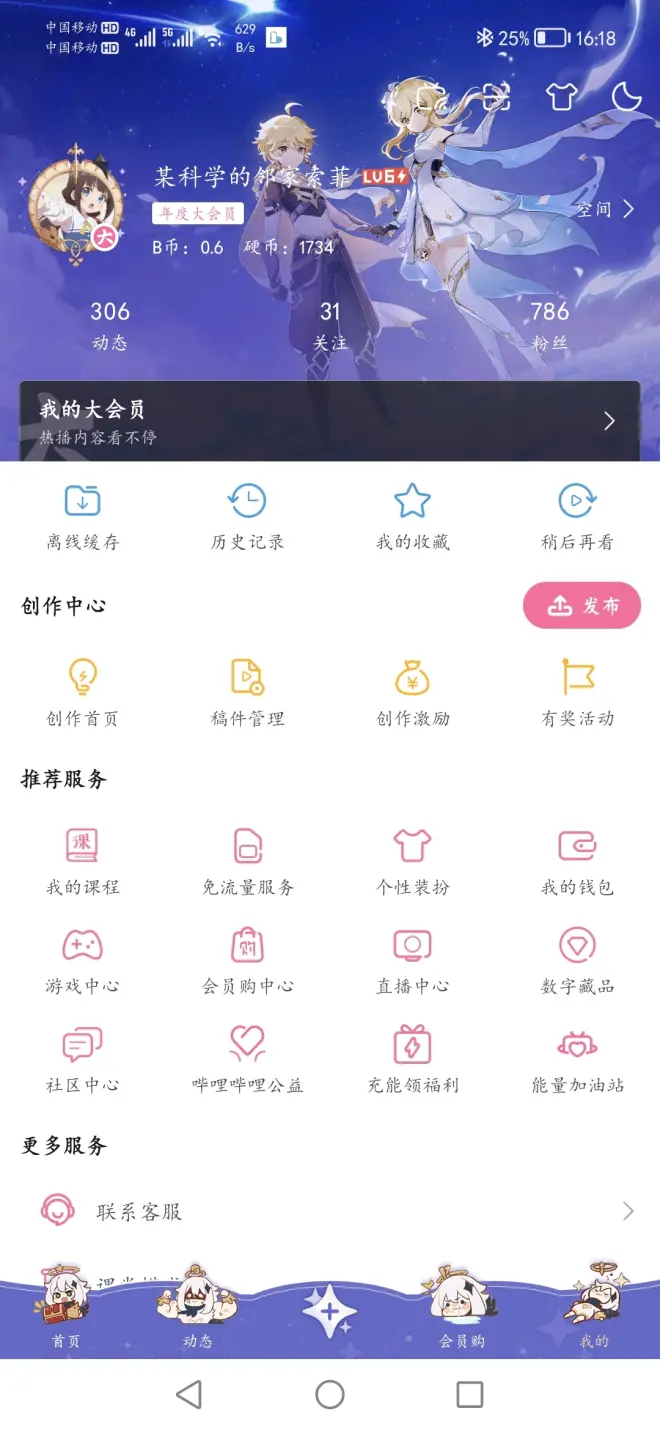The image size is (660, 1430).
Task: Switch to the 首页 home tab
Action: coord(66,1318)
